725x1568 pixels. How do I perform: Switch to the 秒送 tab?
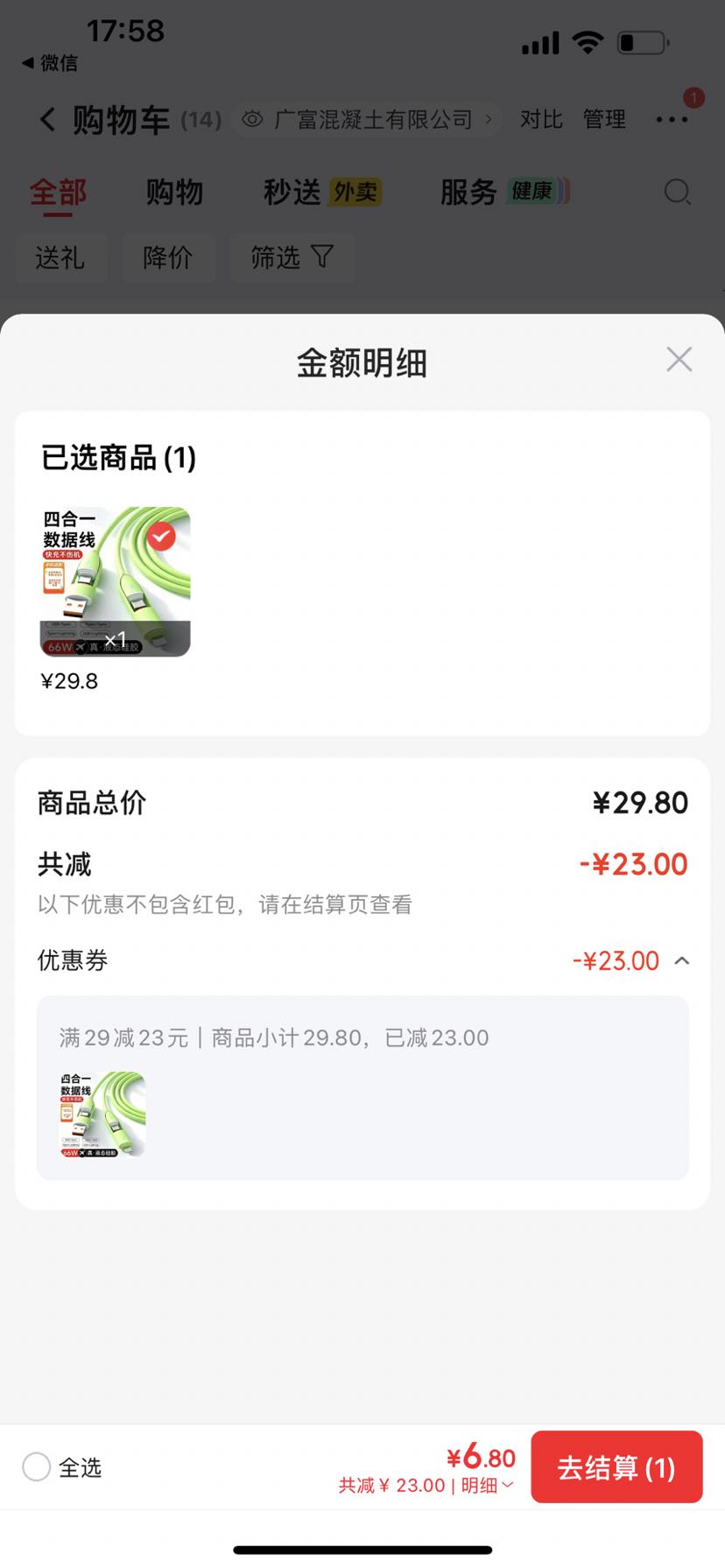pyautogui.click(x=322, y=192)
